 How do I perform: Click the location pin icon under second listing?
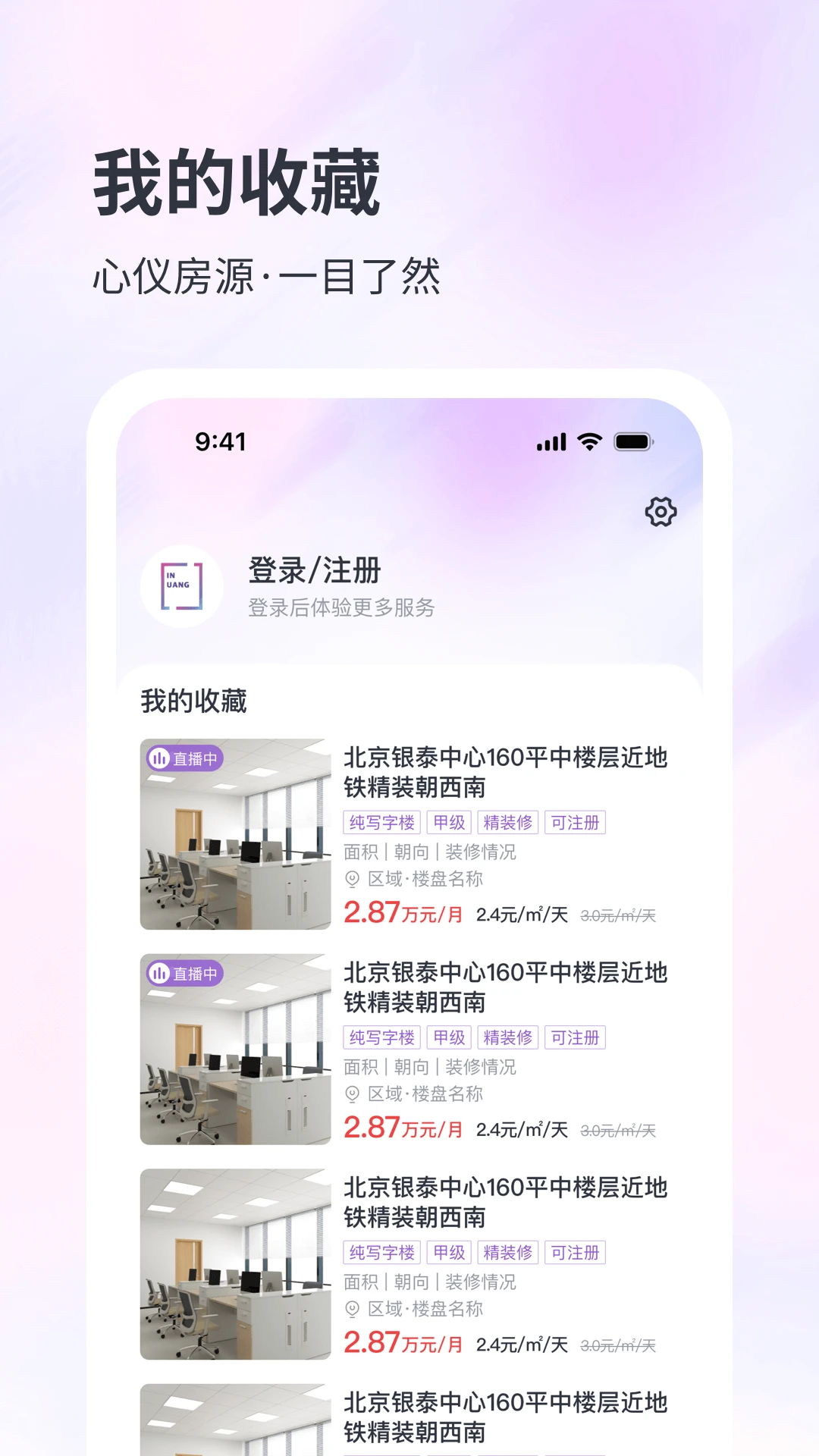pos(351,1095)
